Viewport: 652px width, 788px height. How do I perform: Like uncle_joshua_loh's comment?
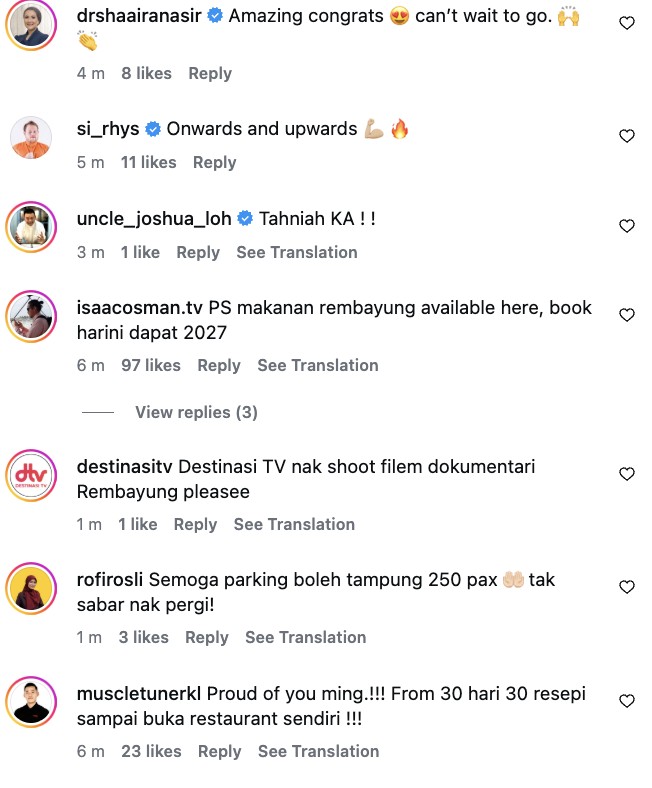point(627,226)
